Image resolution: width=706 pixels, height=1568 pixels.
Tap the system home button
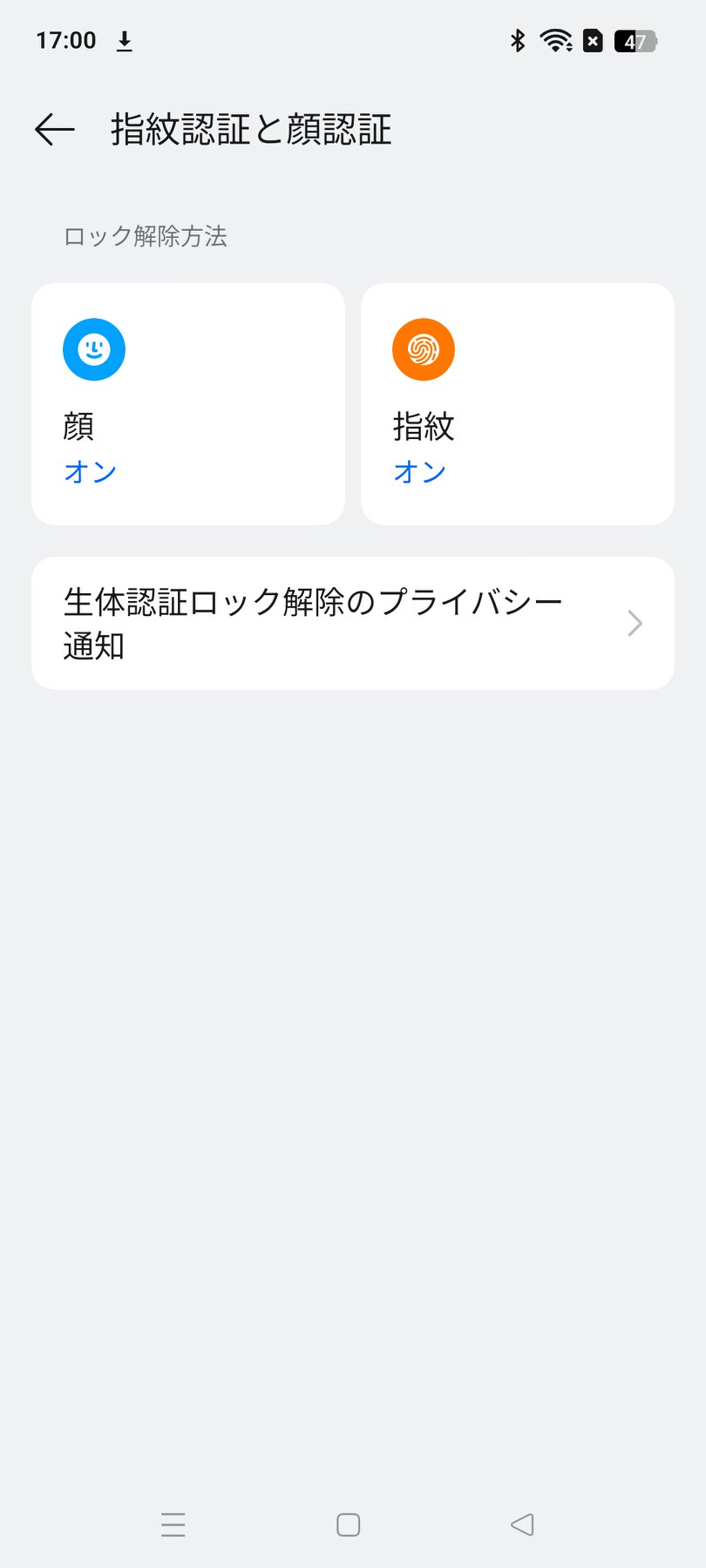pyautogui.click(x=349, y=1524)
